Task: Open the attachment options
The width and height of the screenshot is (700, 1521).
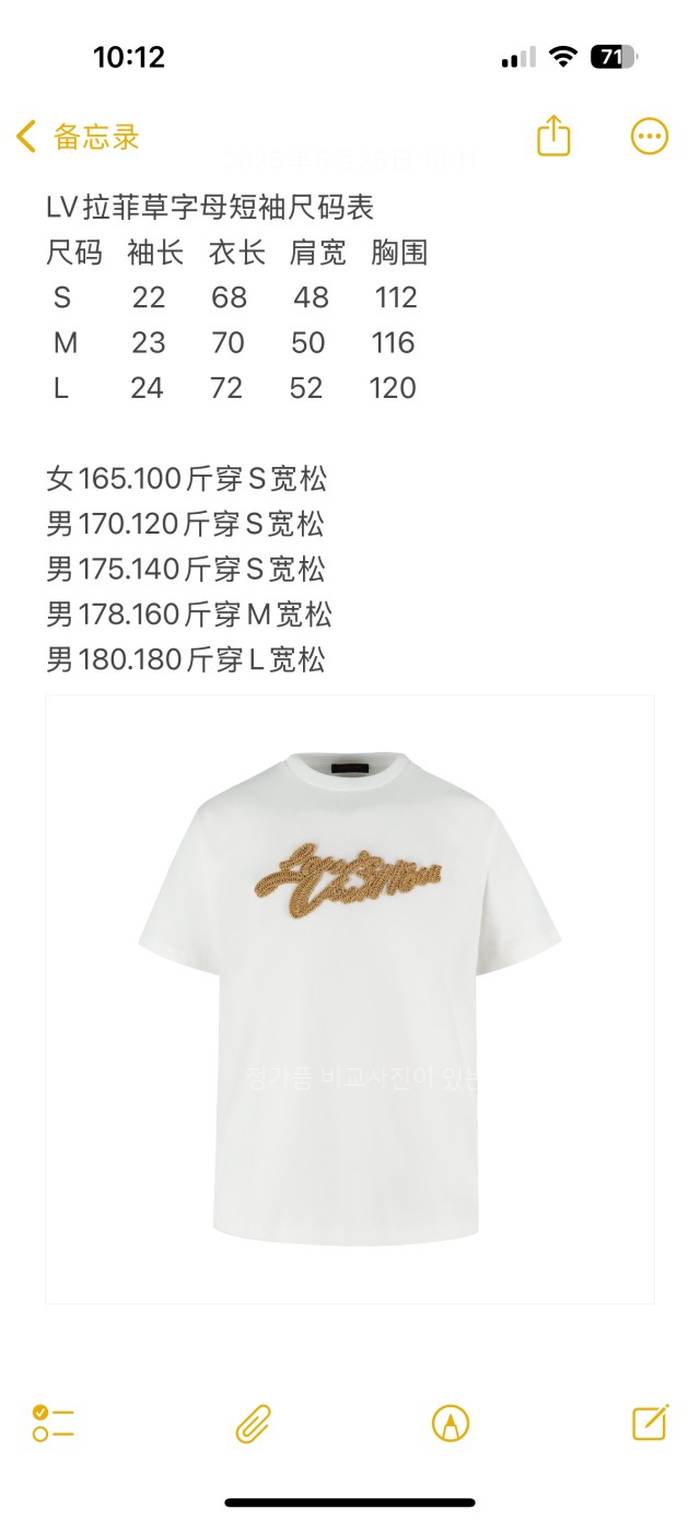Action: pos(253,1422)
